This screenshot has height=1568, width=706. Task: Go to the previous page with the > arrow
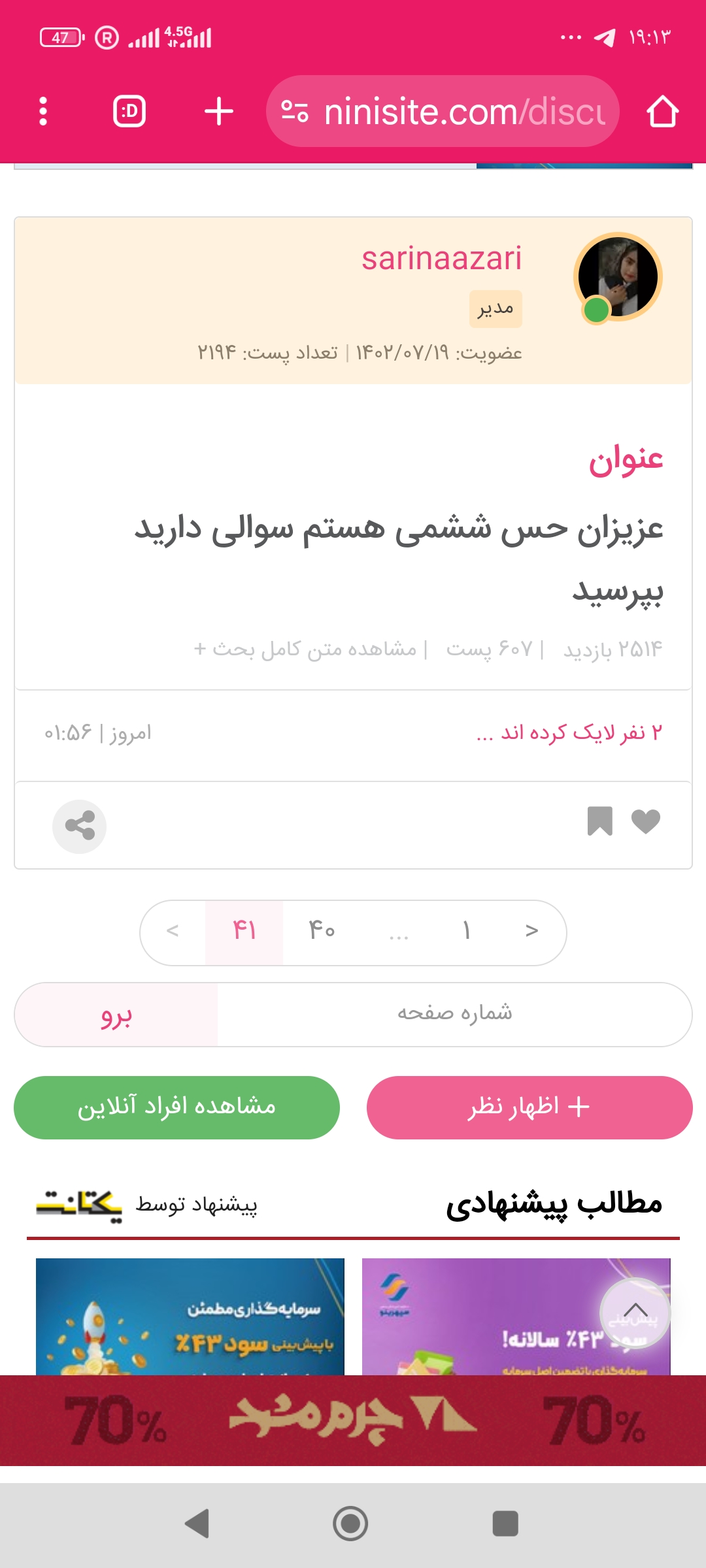(x=532, y=930)
